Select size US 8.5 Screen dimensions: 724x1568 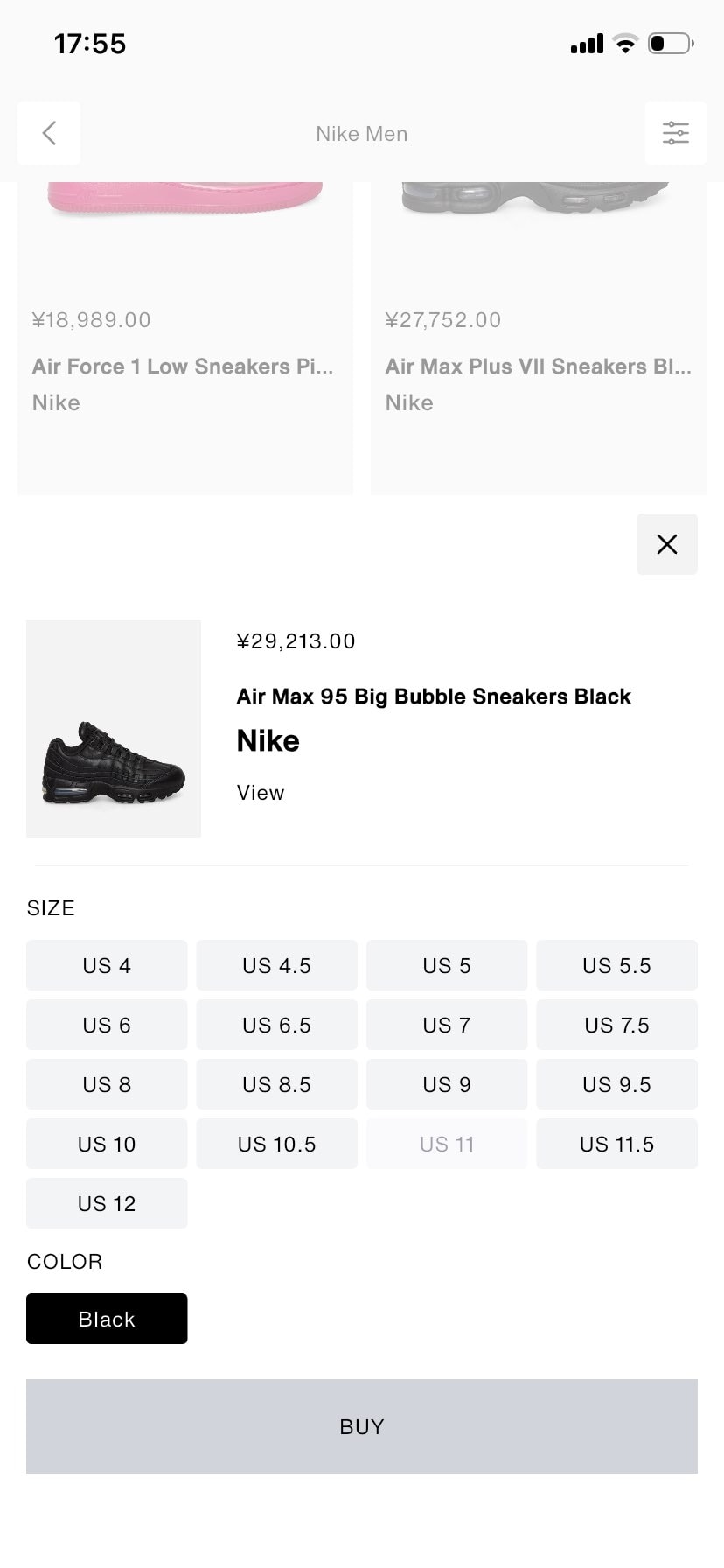pyautogui.click(x=276, y=1084)
